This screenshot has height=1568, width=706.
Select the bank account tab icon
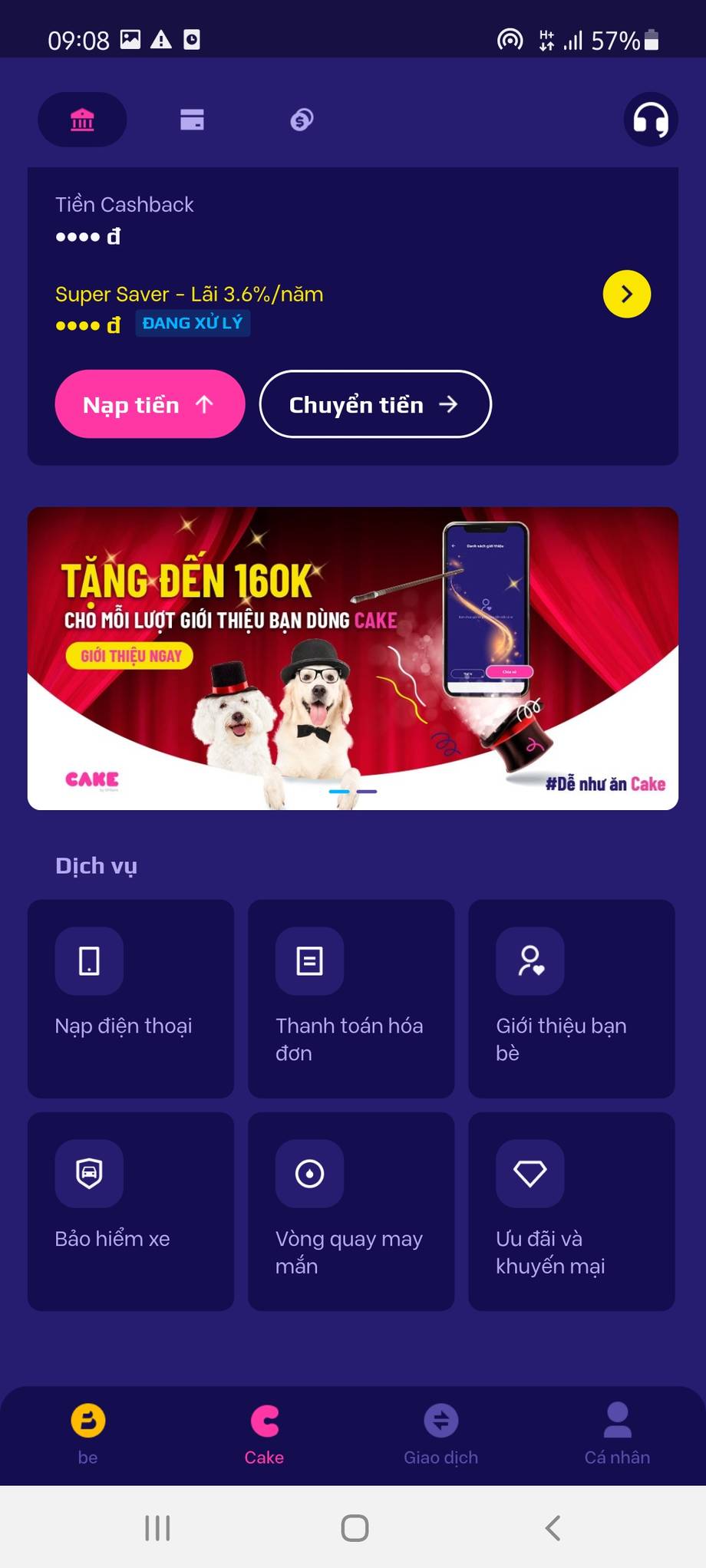[82, 120]
